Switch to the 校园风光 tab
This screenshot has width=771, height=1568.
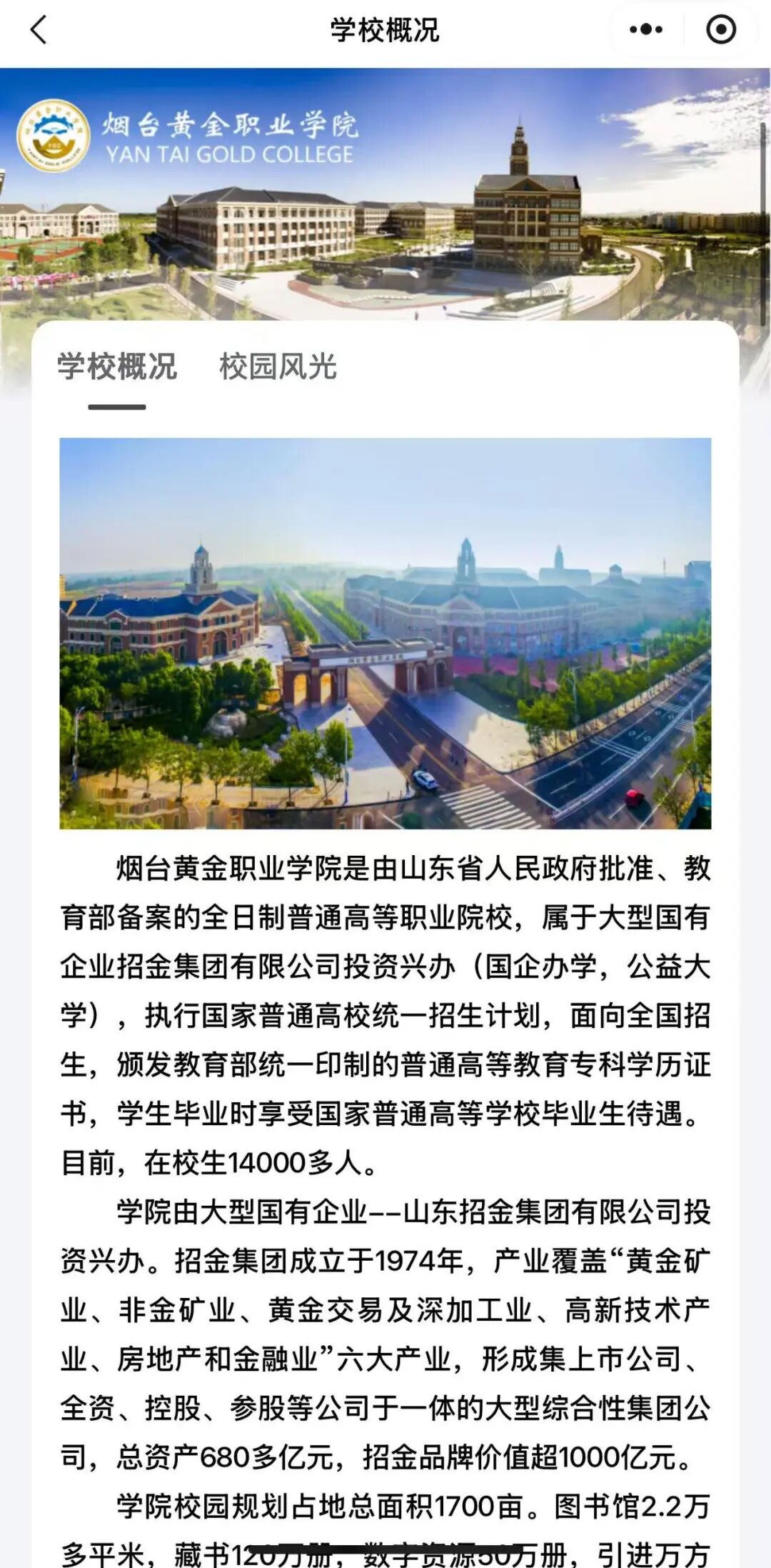[278, 366]
